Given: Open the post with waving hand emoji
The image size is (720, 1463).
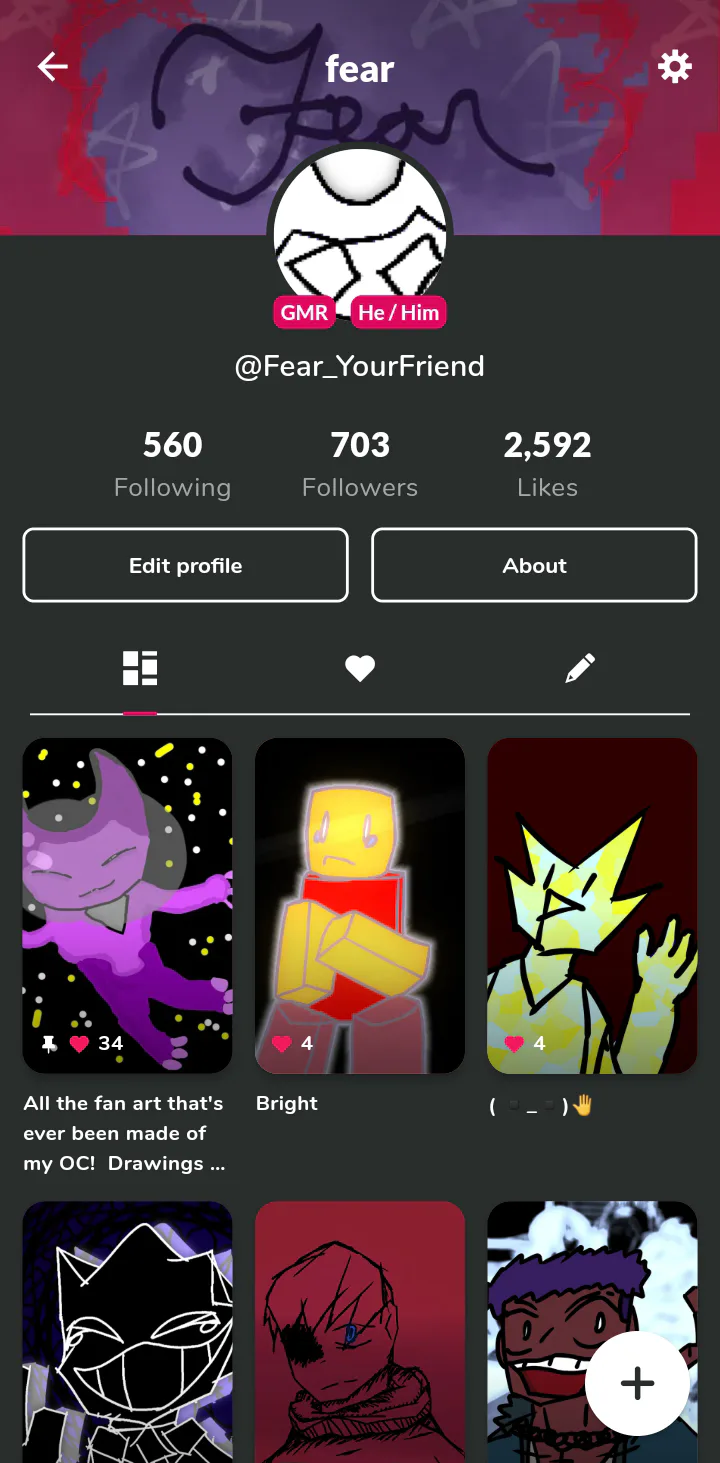Looking at the screenshot, I should [x=592, y=905].
